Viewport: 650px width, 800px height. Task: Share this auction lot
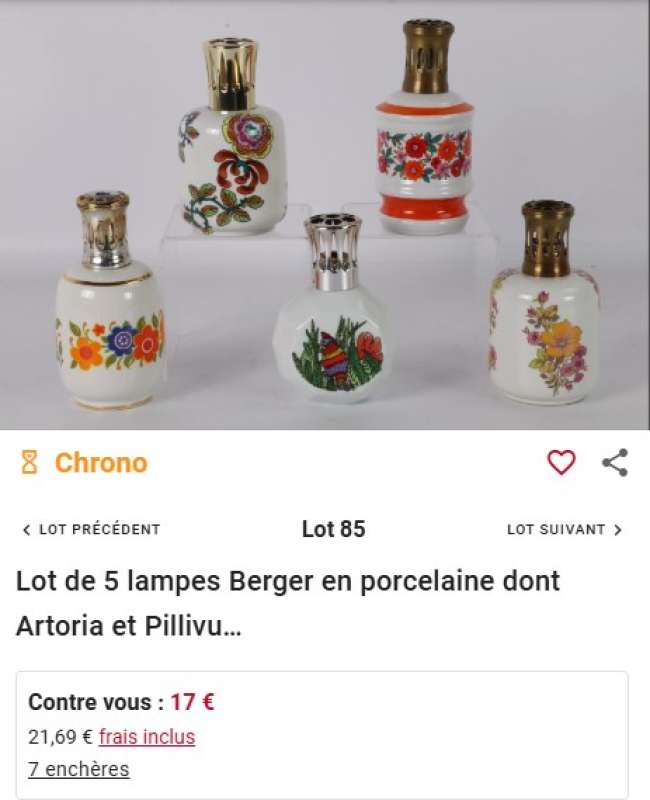[x=614, y=462]
